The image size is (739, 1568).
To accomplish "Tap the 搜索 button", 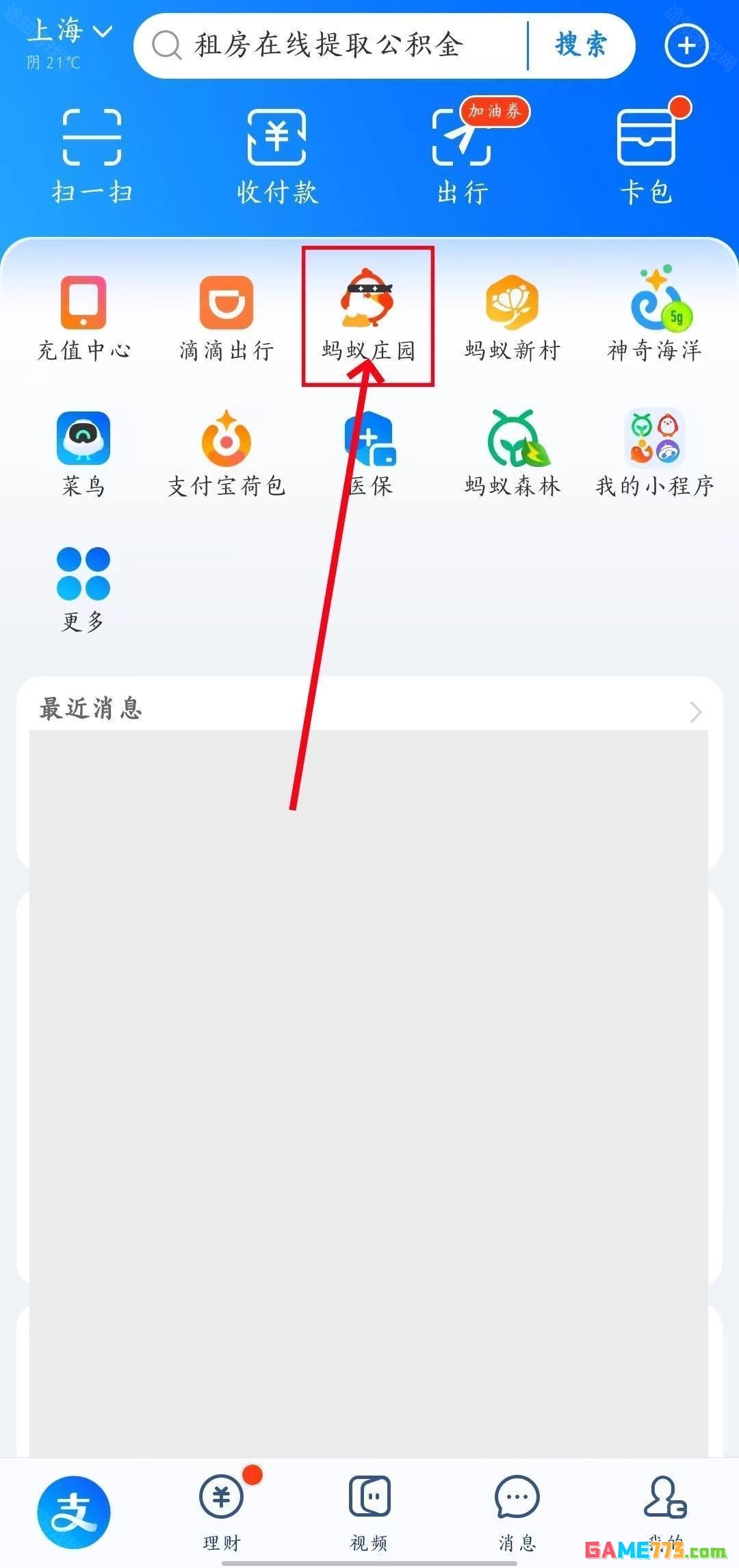I will [x=581, y=46].
